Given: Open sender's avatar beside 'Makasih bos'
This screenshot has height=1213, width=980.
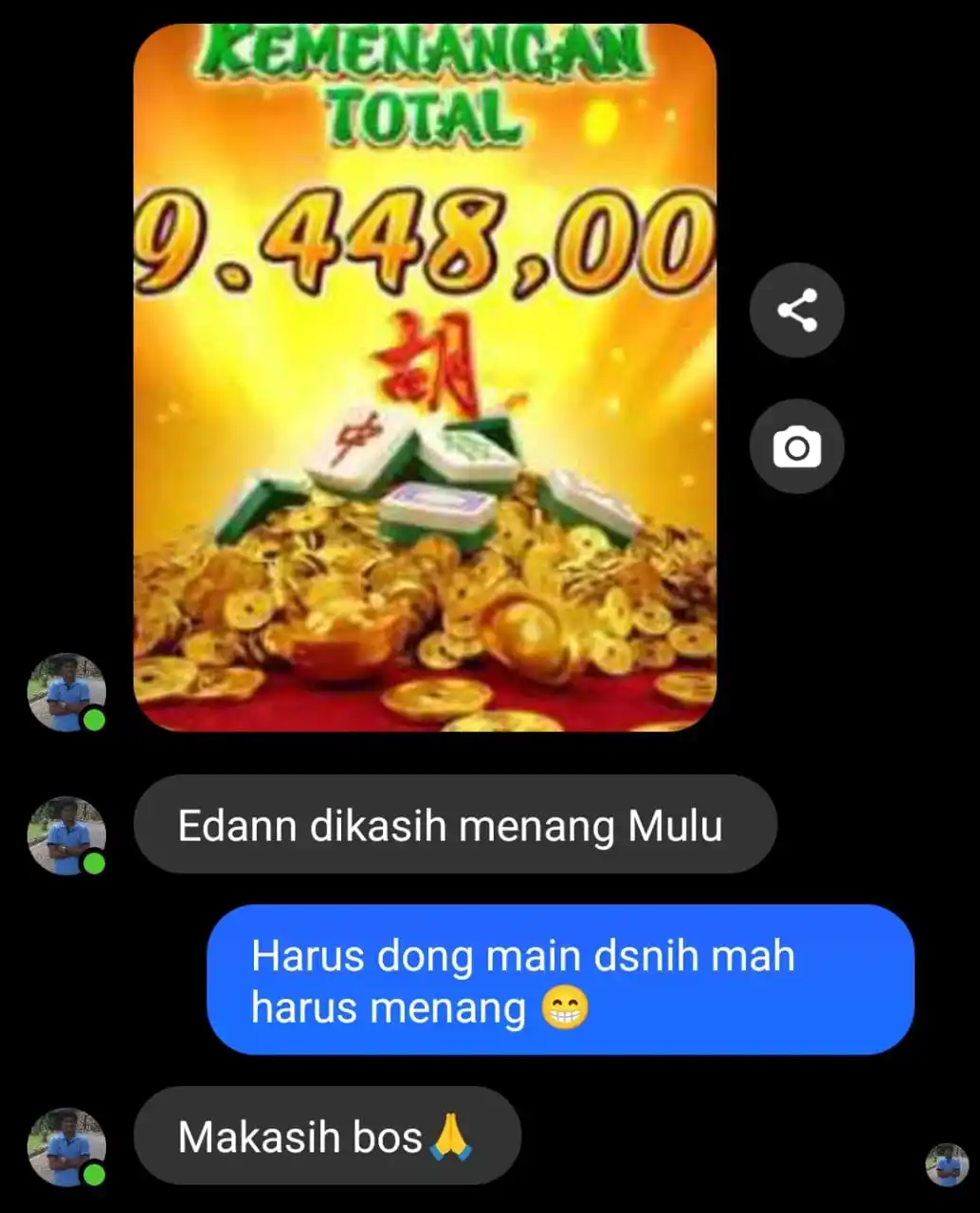Looking at the screenshot, I should point(65,1147).
